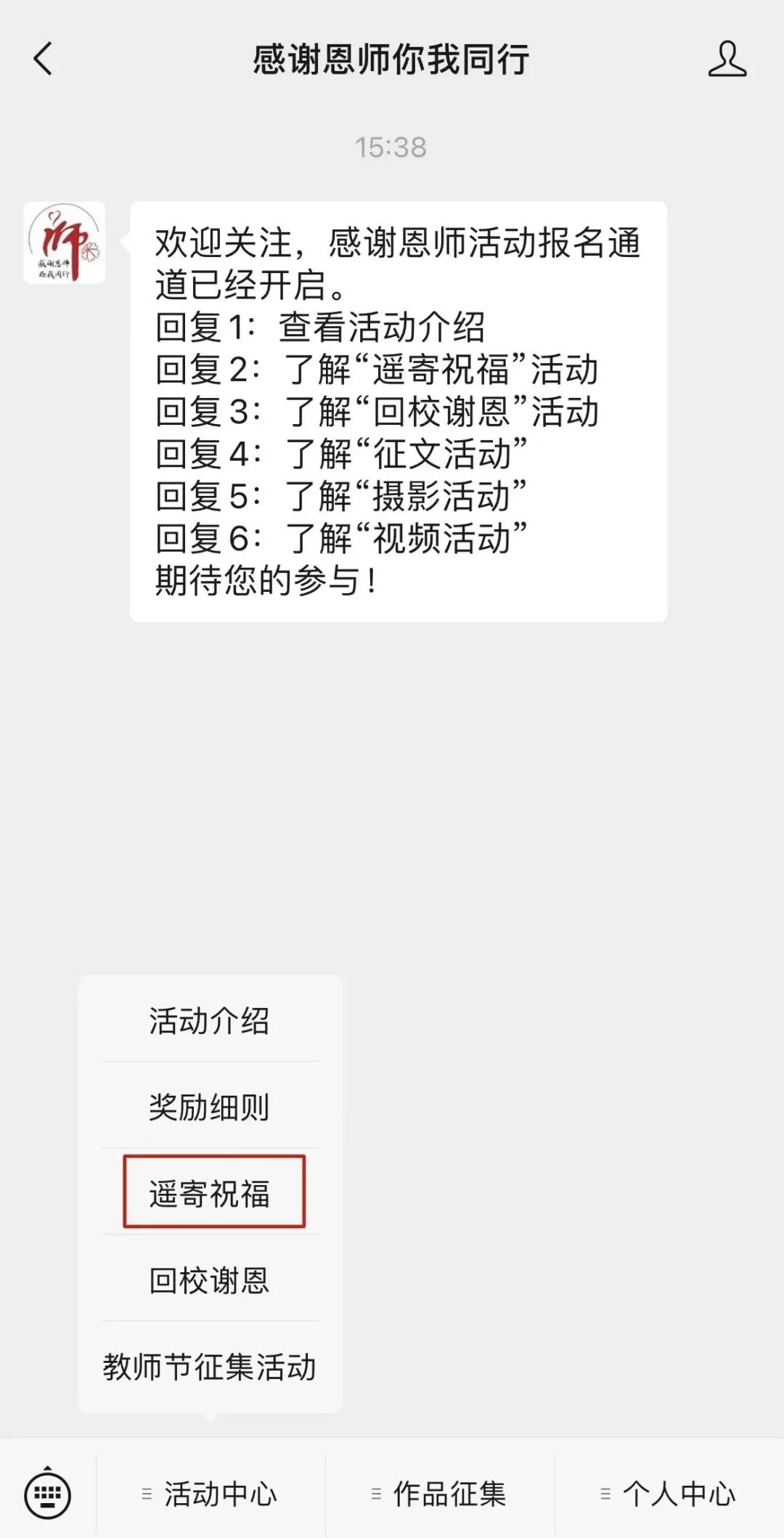This screenshot has height=1538, width=784.
Task: Open the account profile icon
Action: point(727,59)
